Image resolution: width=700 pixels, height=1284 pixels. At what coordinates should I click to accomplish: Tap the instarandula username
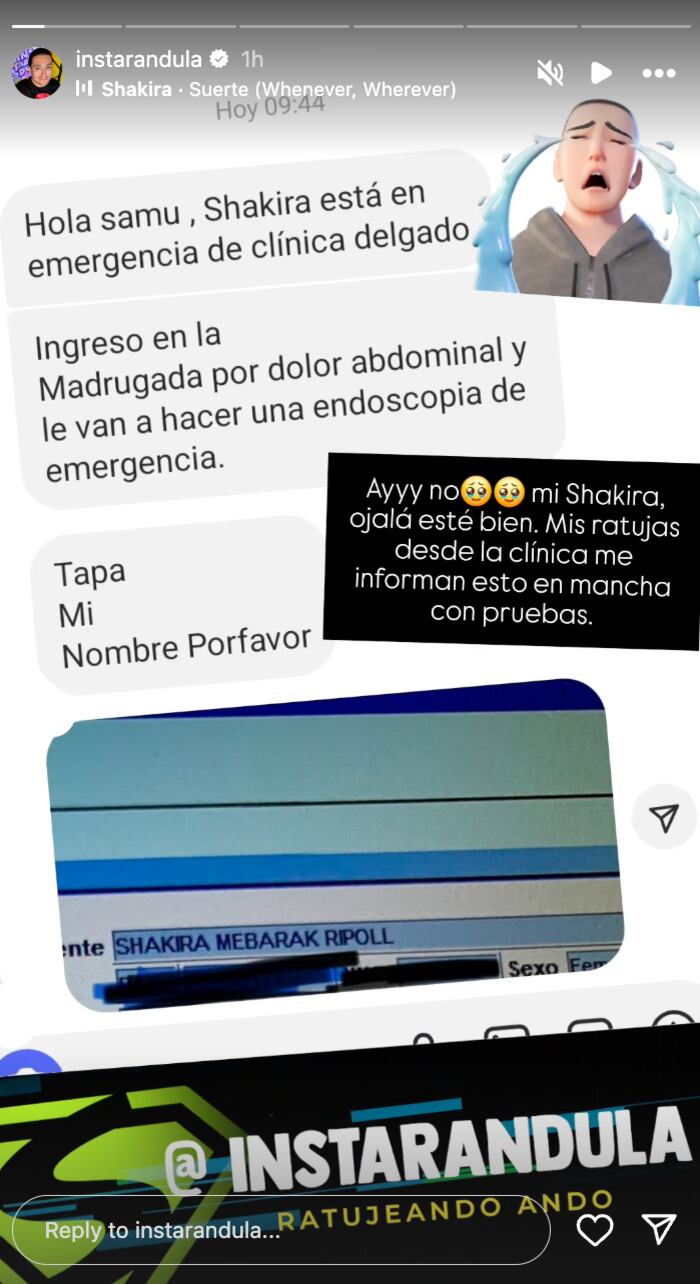click(x=139, y=59)
